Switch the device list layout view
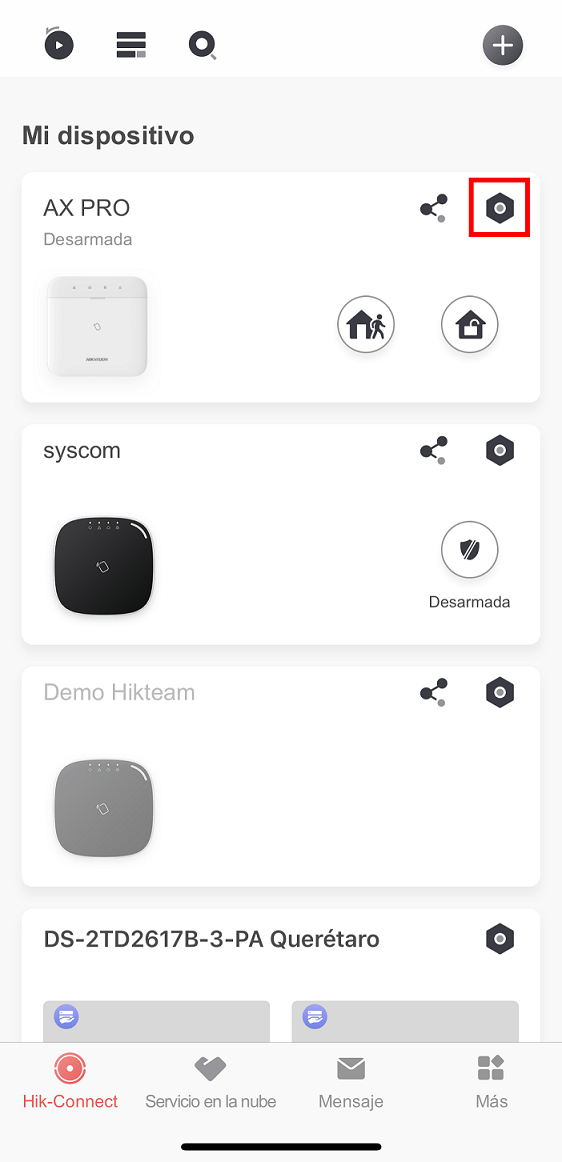Image resolution: width=562 pixels, height=1162 pixels. click(131, 44)
